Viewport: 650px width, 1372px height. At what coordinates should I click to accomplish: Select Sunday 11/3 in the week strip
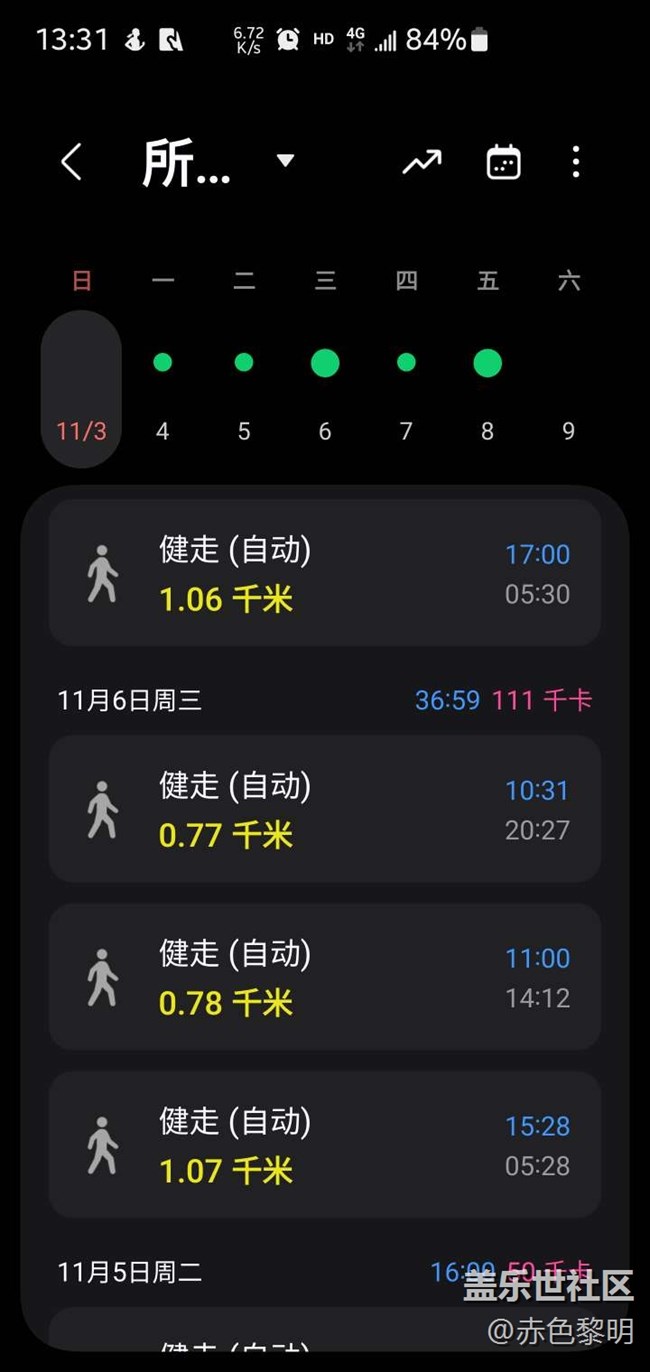coord(81,389)
